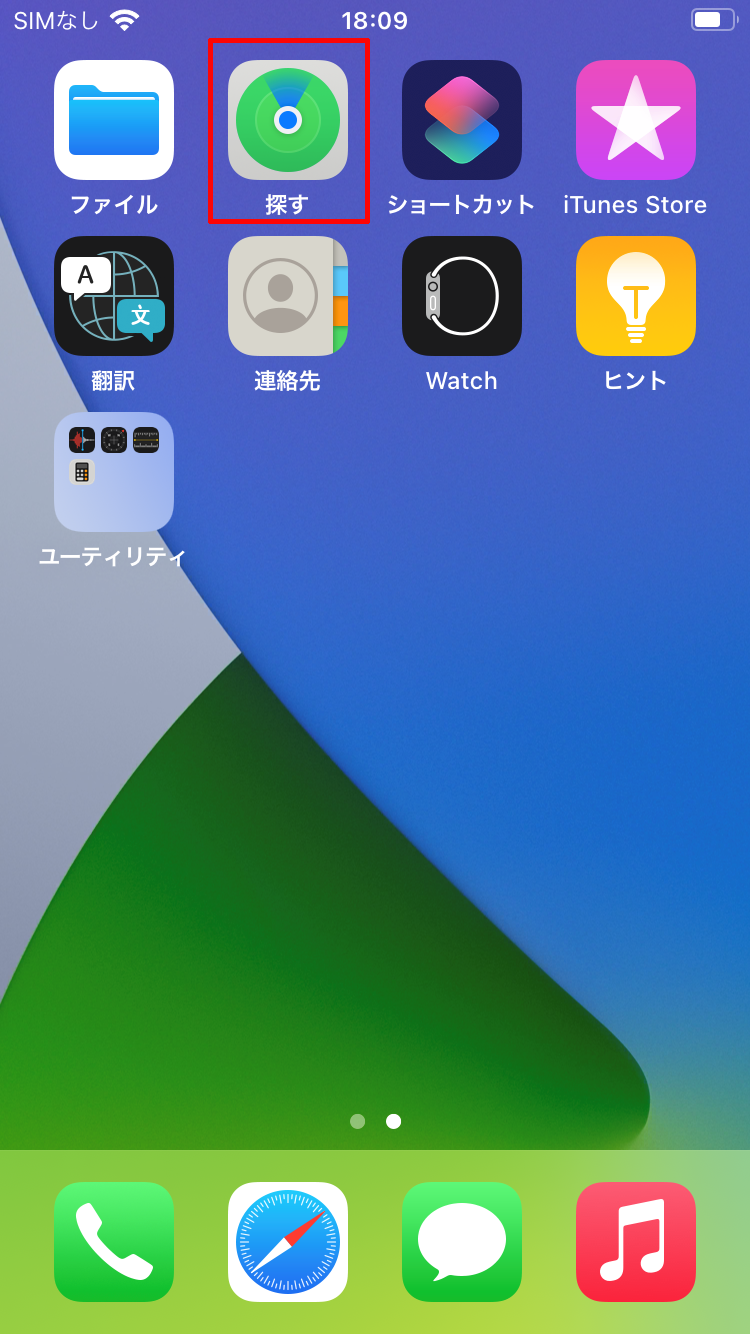Viewport: 750px width, 1334px height.
Task: Open the ショートカット (Shortcuts) app
Action: tap(462, 120)
